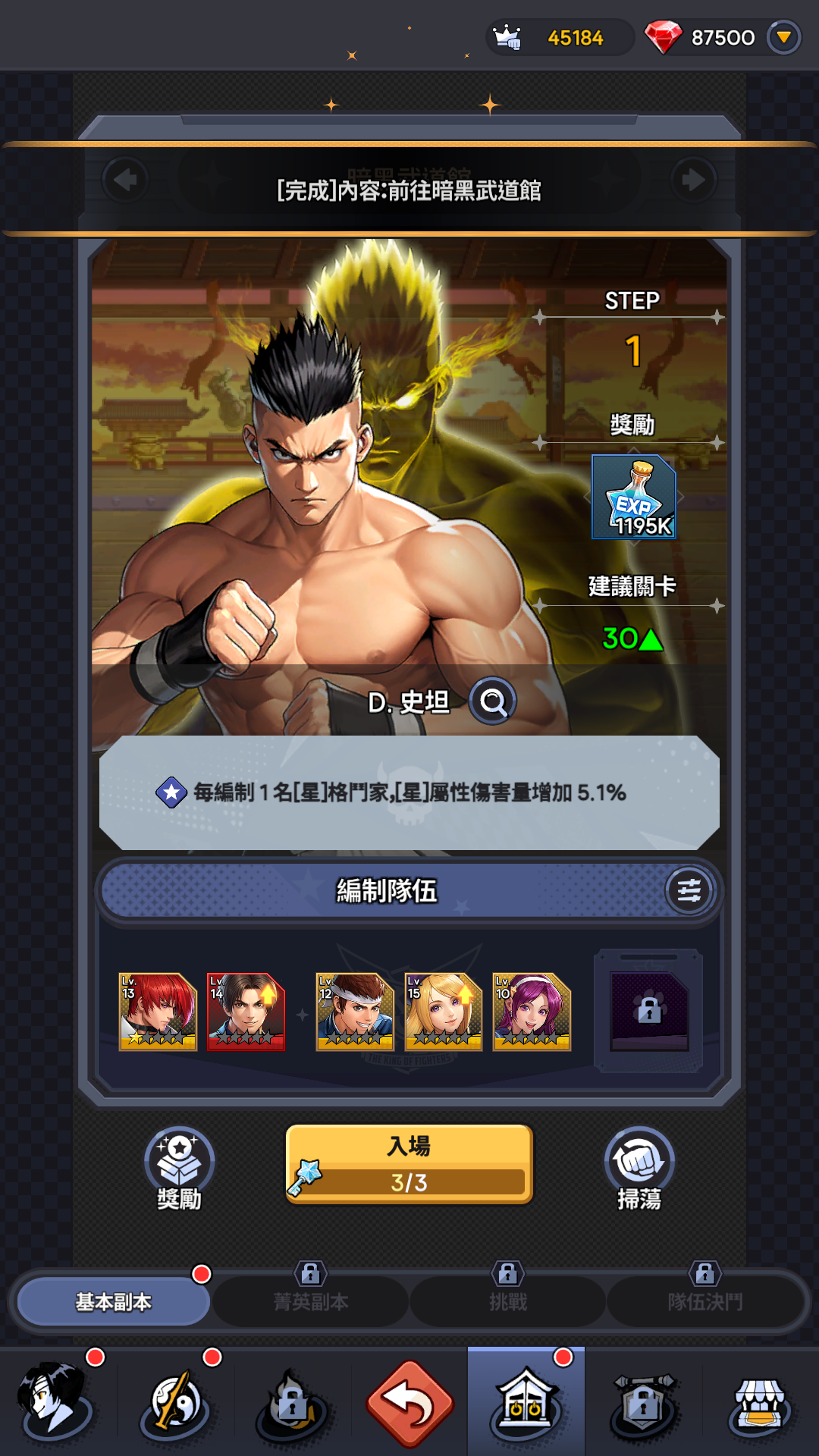Viewport: 819px width, 1456px height.
Task: Open team settings icon on 編制隊伍 bar
Action: (x=689, y=890)
